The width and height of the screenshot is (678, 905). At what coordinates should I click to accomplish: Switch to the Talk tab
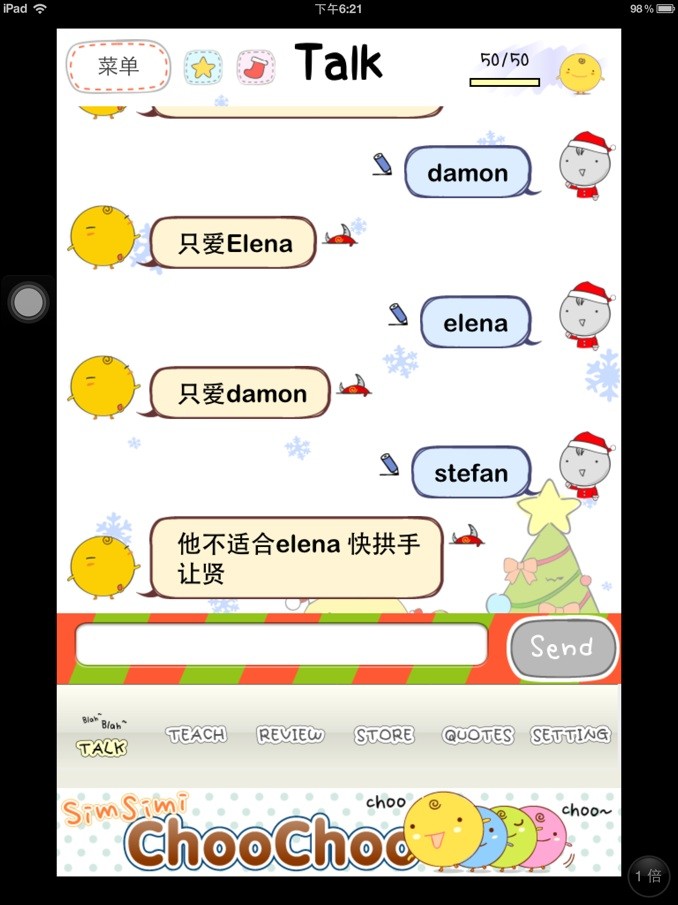[x=102, y=736]
